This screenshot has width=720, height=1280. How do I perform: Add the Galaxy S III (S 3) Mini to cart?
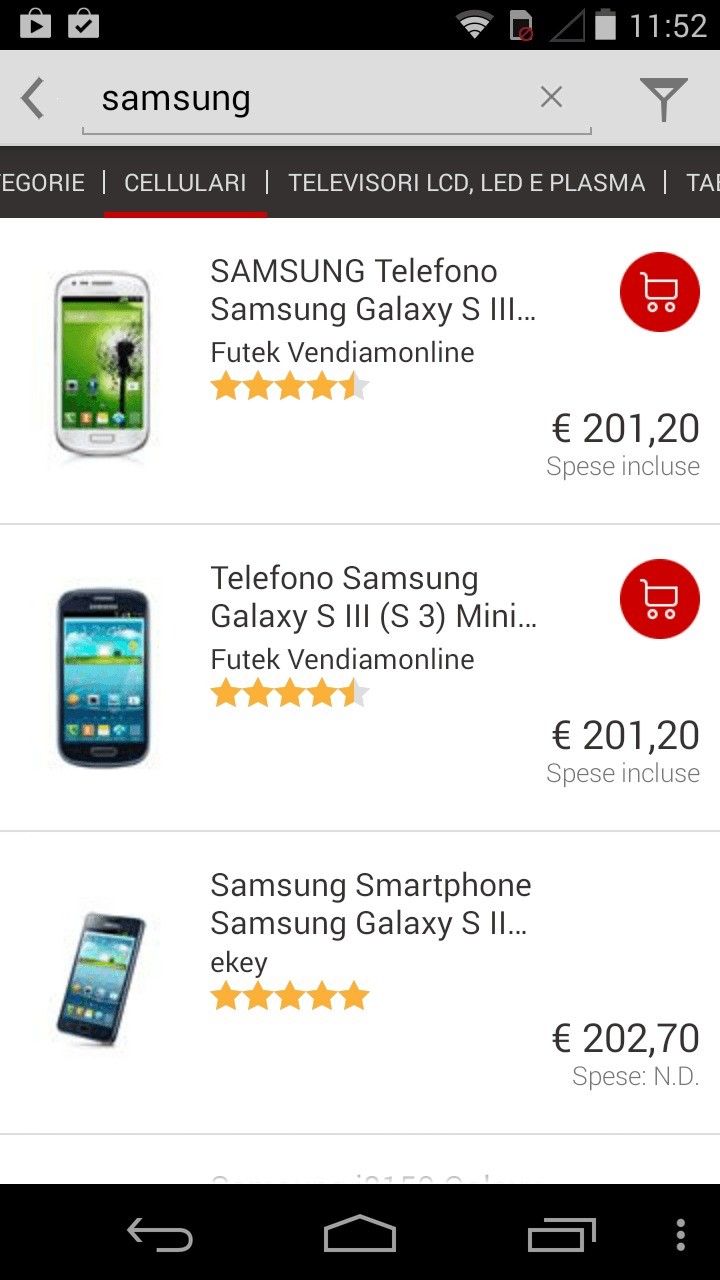(x=659, y=599)
